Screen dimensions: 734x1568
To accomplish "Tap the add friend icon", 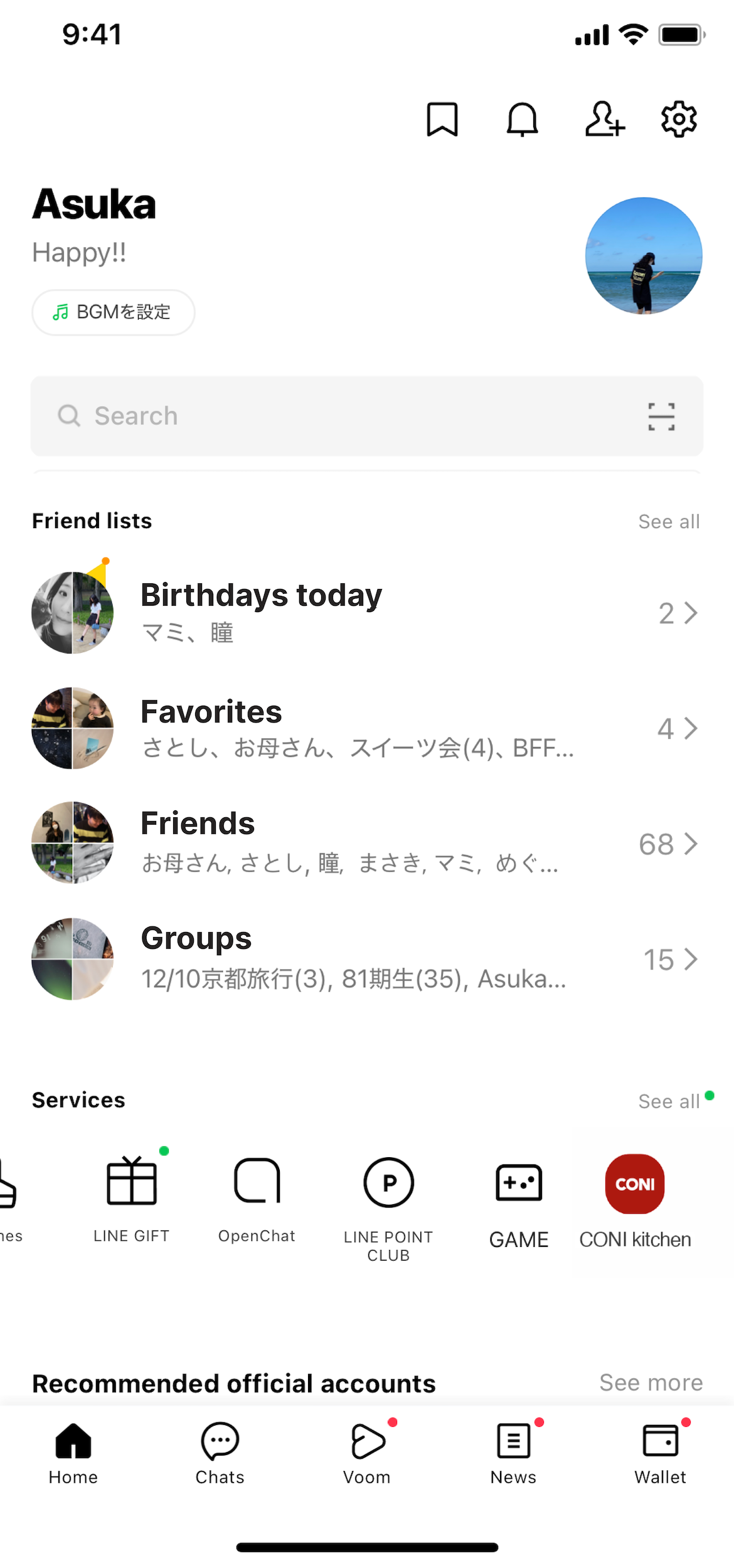I will [x=604, y=119].
